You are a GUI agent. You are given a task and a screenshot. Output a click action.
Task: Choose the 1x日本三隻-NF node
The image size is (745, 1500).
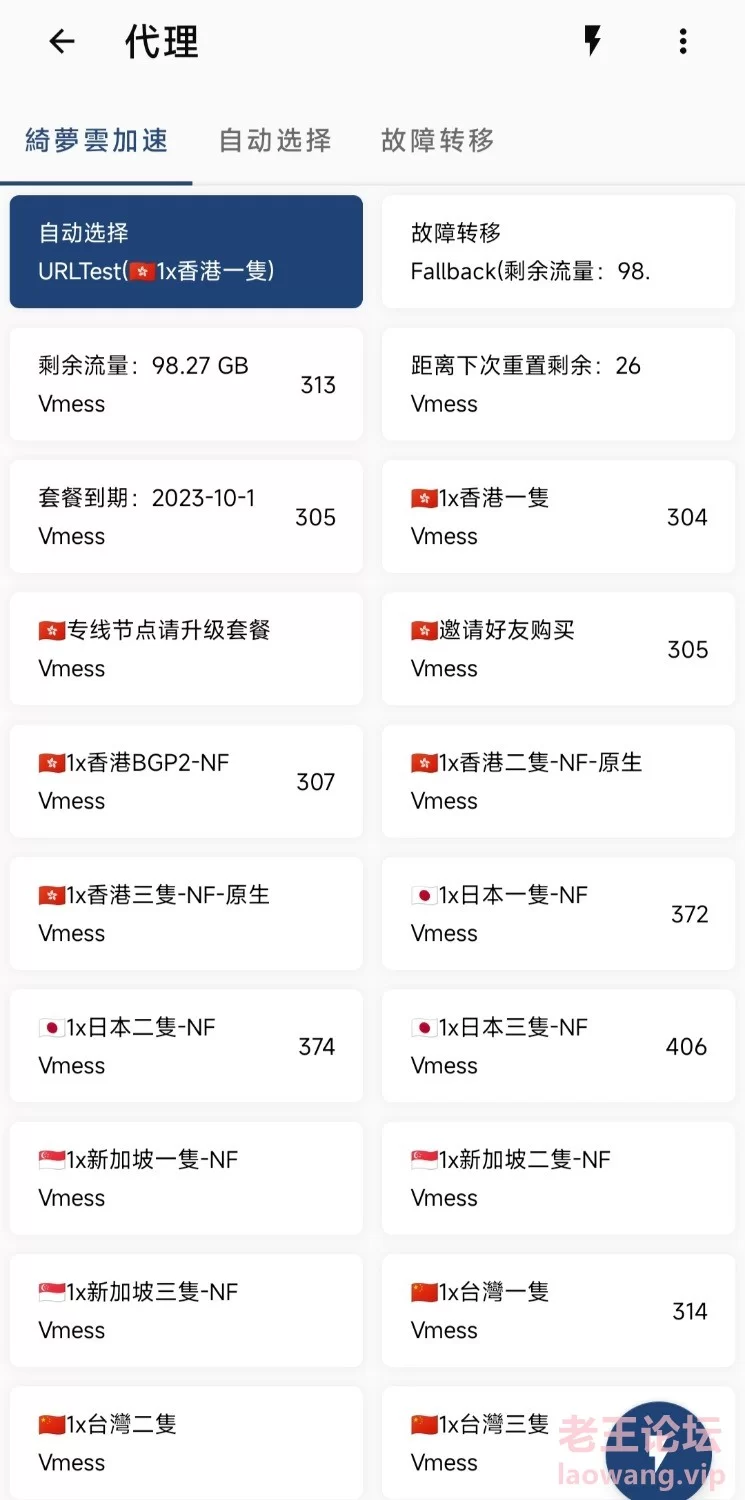[x=558, y=1046]
